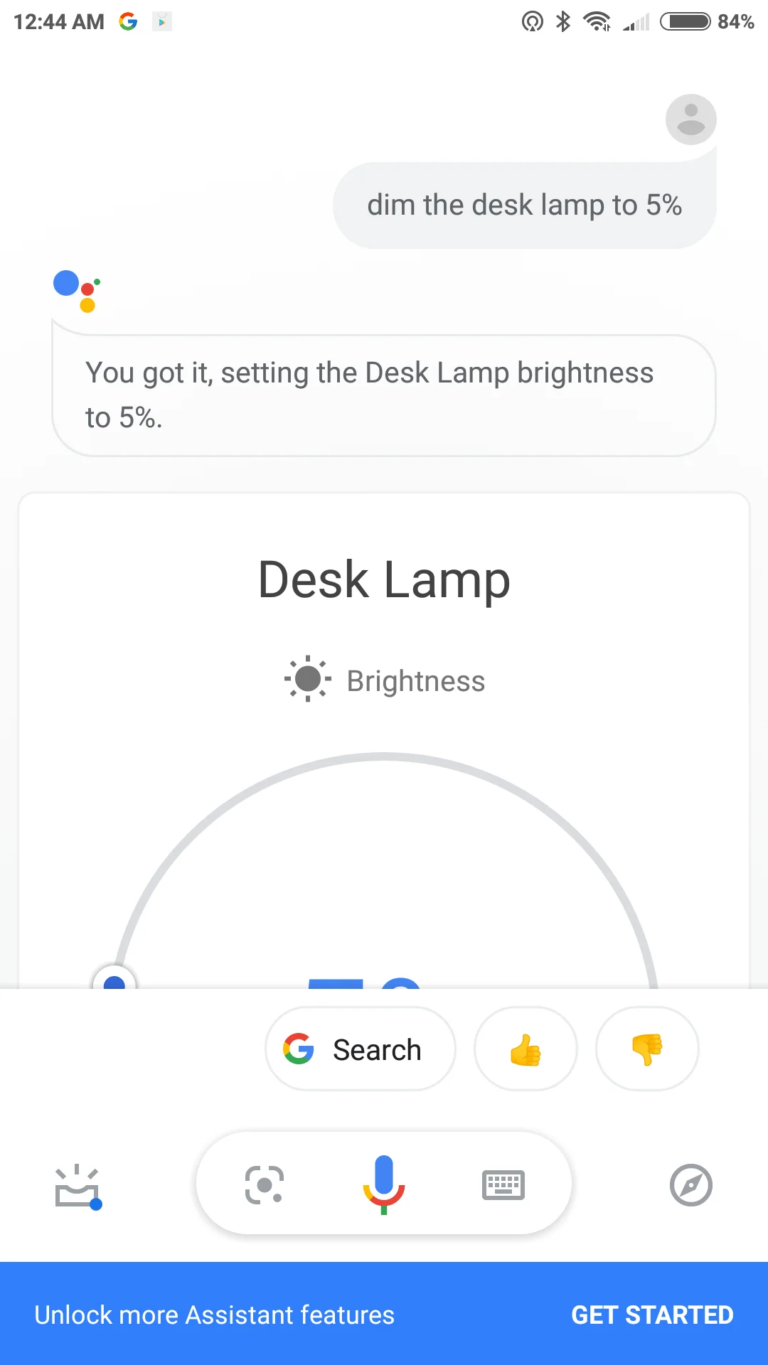The image size is (768, 1365).
Task: Select the Google Lens icon
Action: point(264,1184)
